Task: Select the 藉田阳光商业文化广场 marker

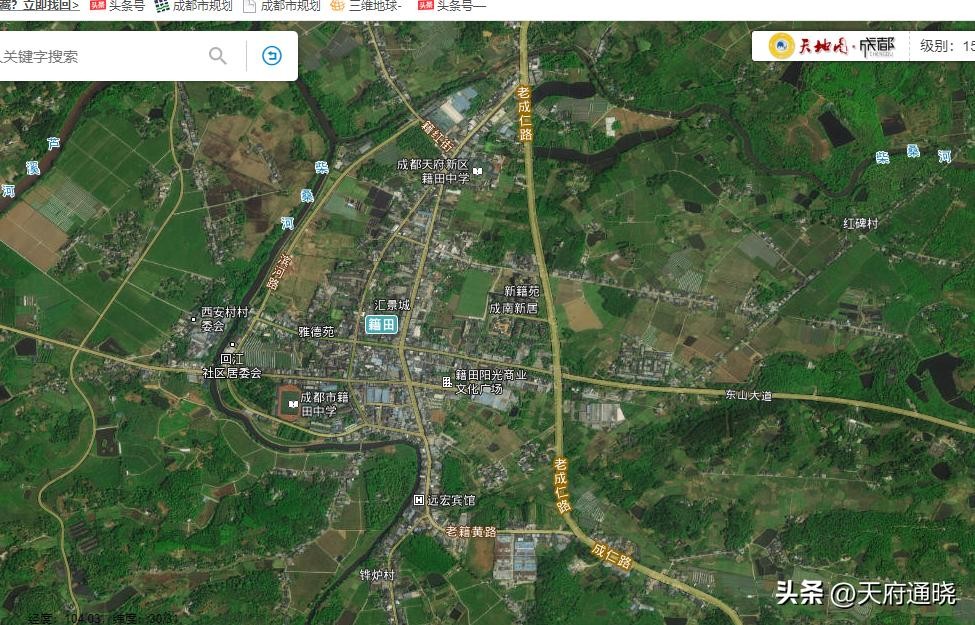Action: [448, 381]
